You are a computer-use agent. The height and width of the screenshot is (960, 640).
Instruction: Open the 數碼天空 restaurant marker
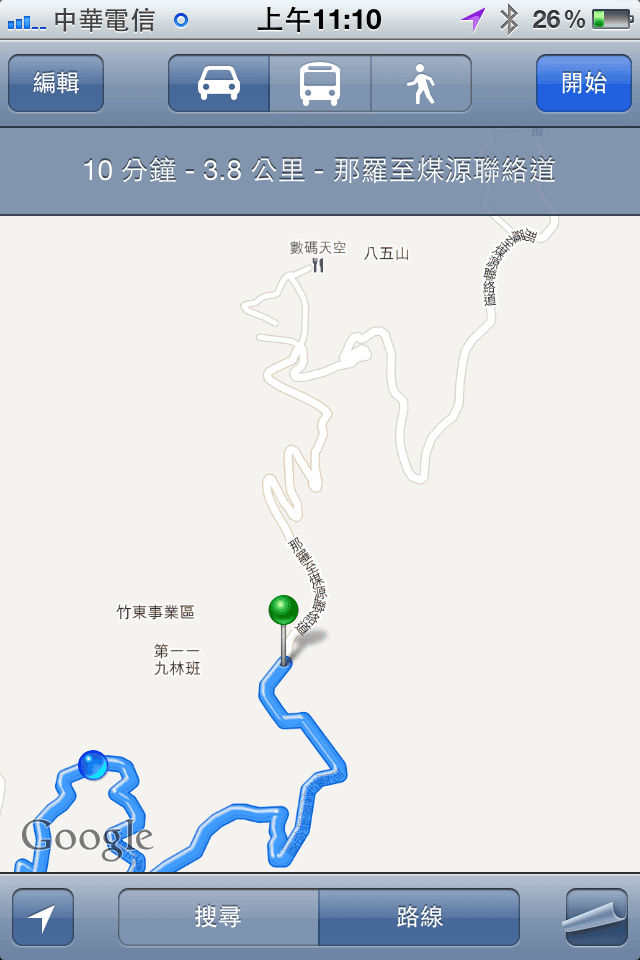319,264
